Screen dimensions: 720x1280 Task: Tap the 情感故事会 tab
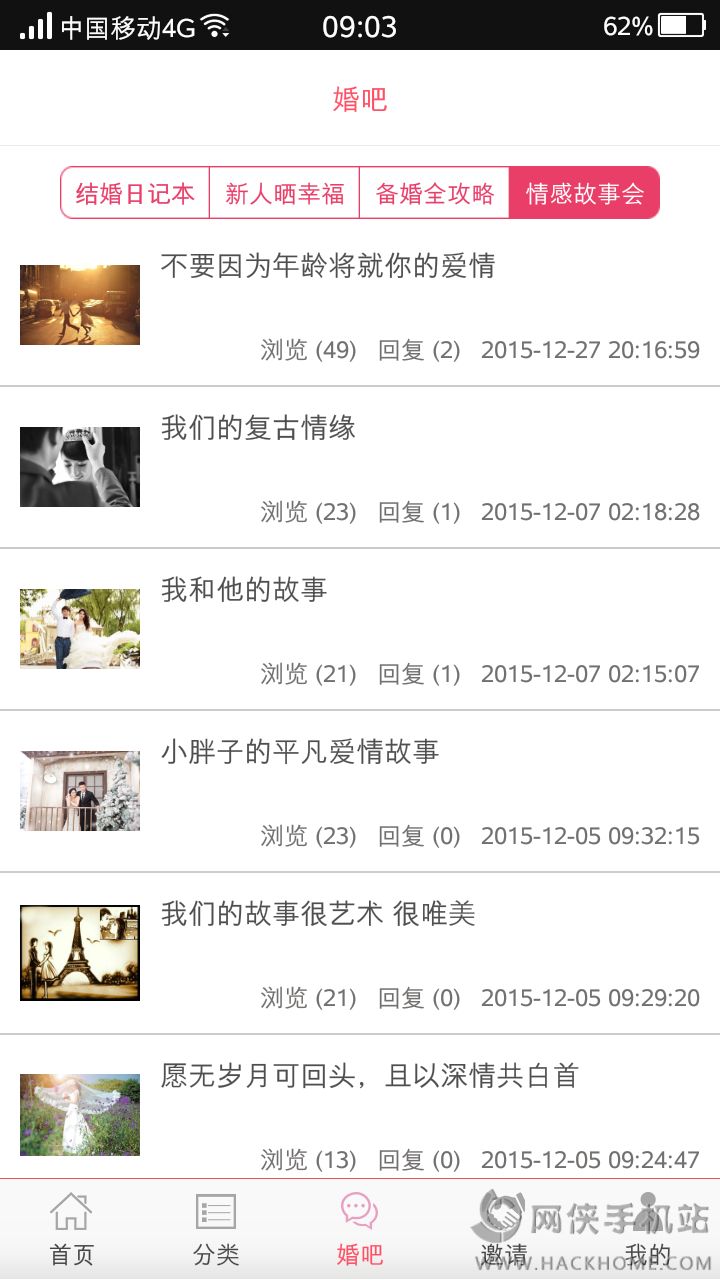[x=585, y=193]
